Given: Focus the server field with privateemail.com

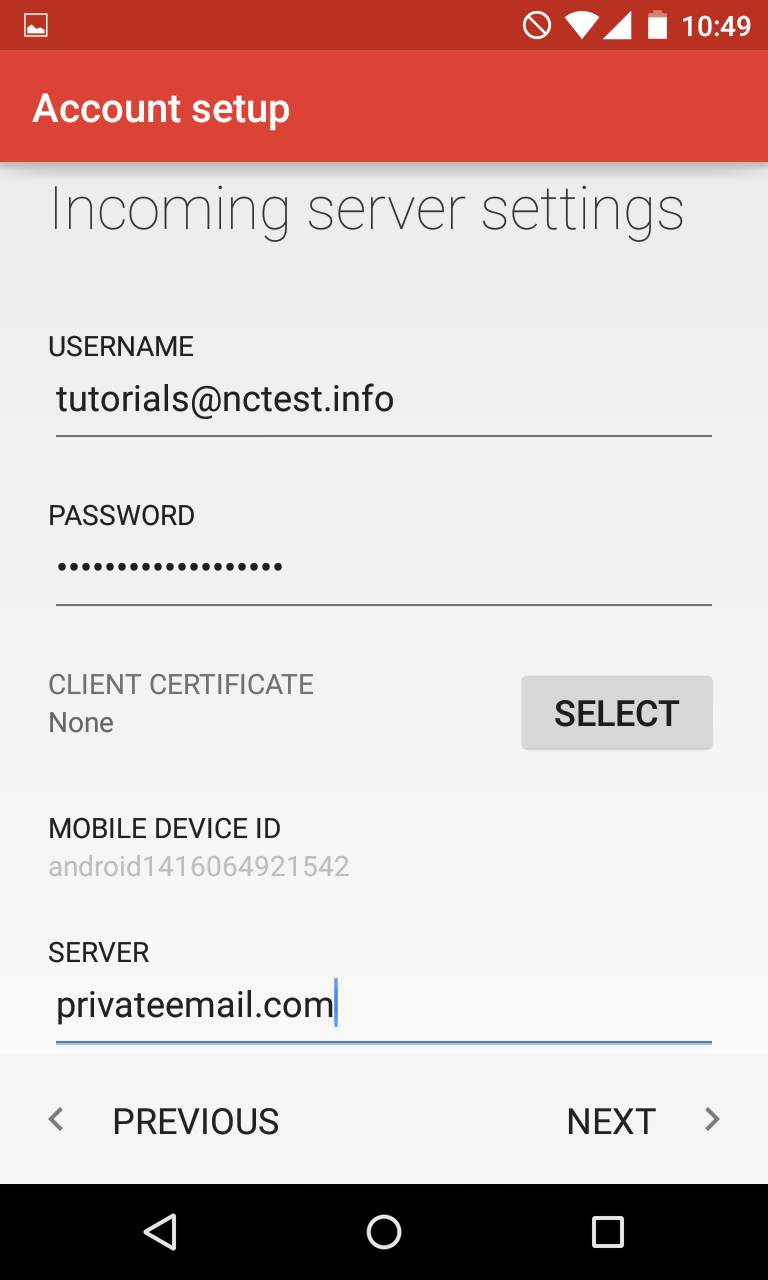Looking at the screenshot, I should tap(384, 1006).
